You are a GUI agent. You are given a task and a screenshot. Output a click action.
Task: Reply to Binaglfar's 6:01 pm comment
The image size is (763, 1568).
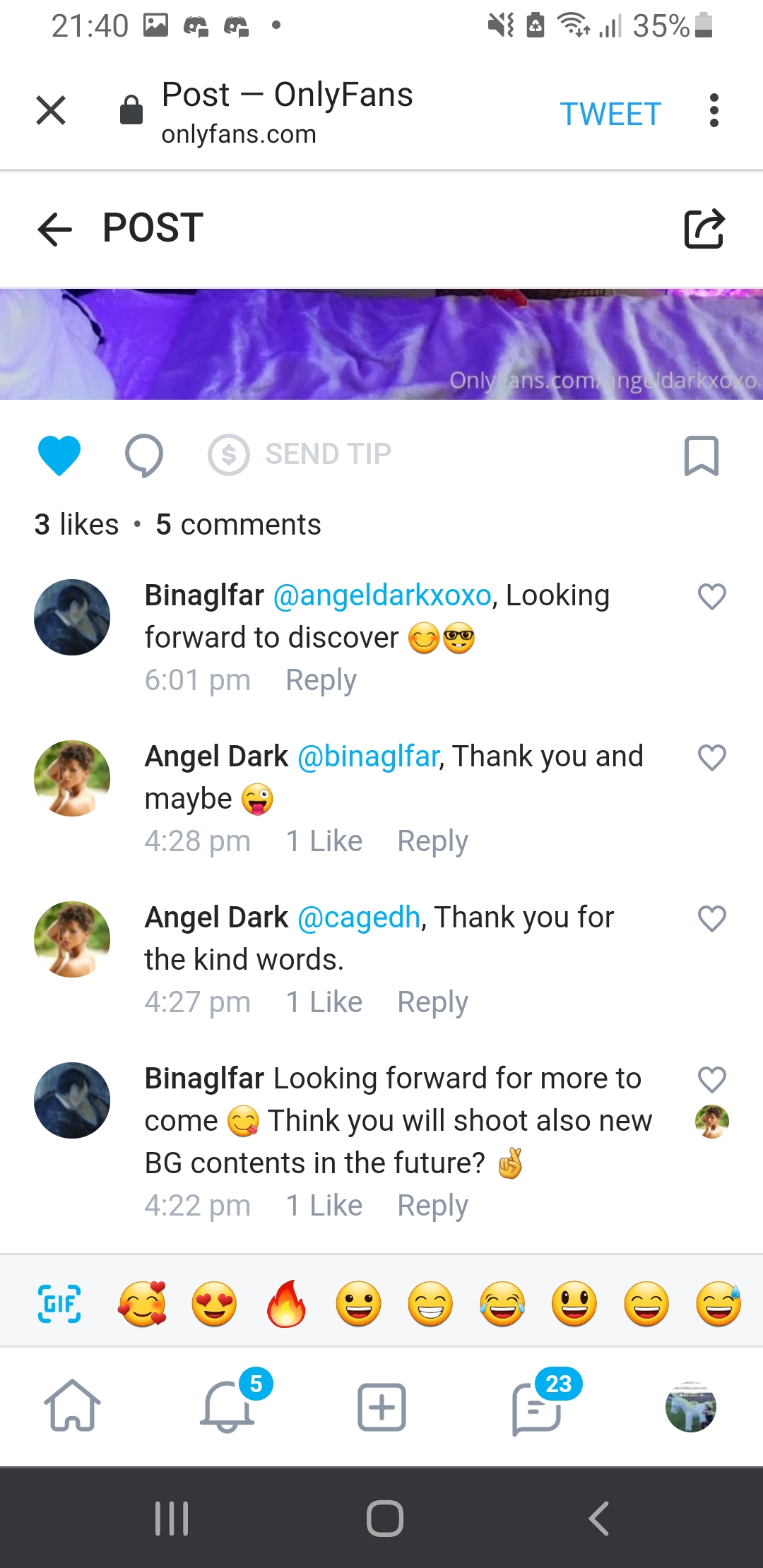coord(321,680)
